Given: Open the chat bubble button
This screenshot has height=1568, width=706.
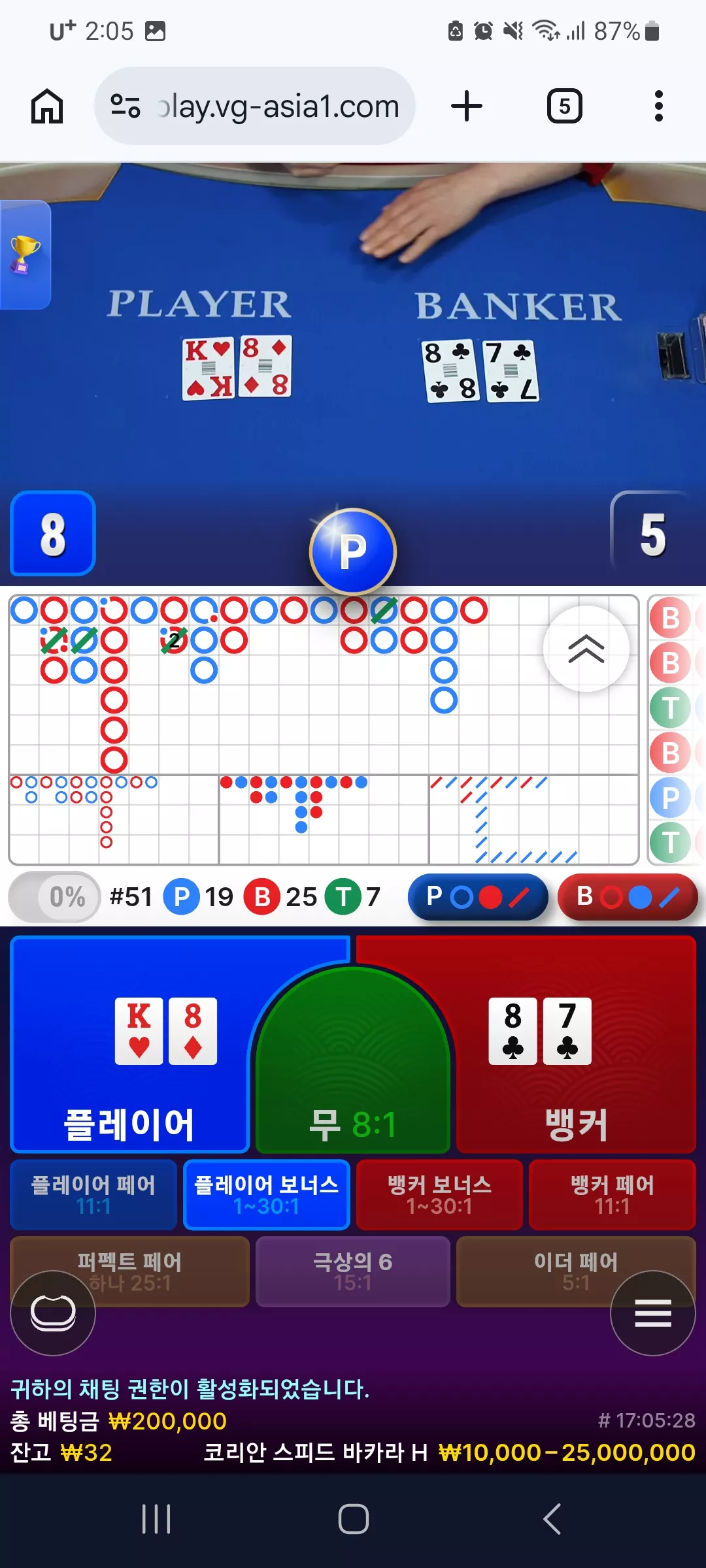Looking at the screenshot, I should [53, 1313].
